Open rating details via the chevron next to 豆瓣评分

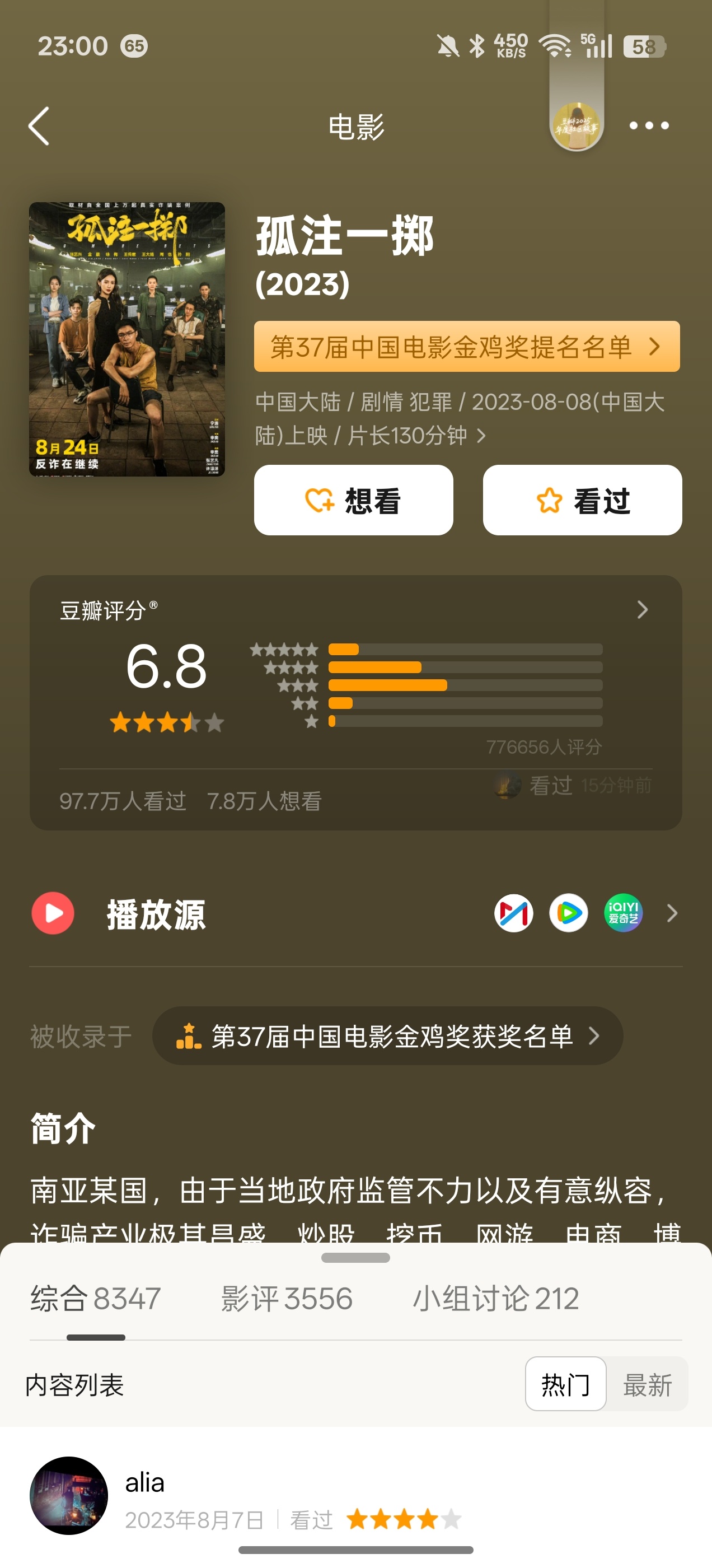(642, 610)
